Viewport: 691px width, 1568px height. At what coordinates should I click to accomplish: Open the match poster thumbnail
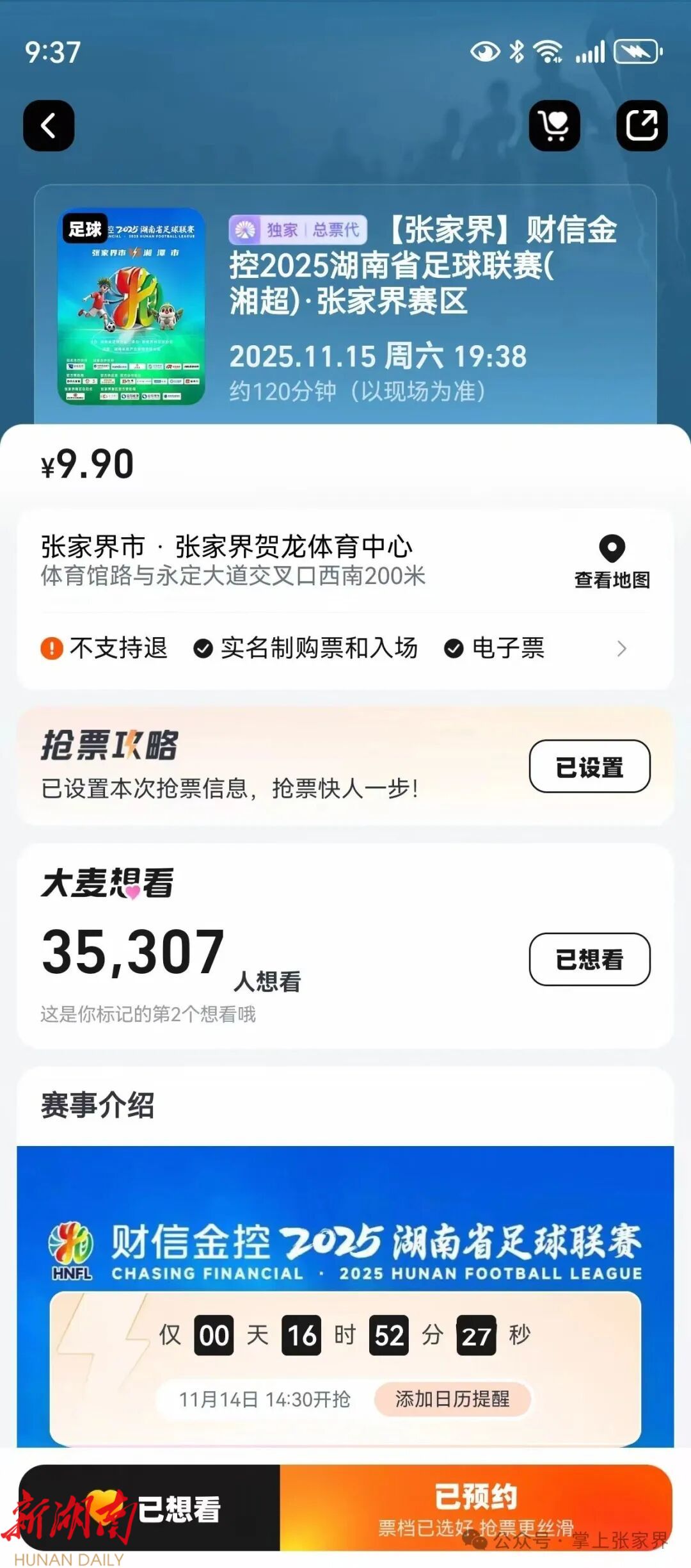[x=132, y=307]
